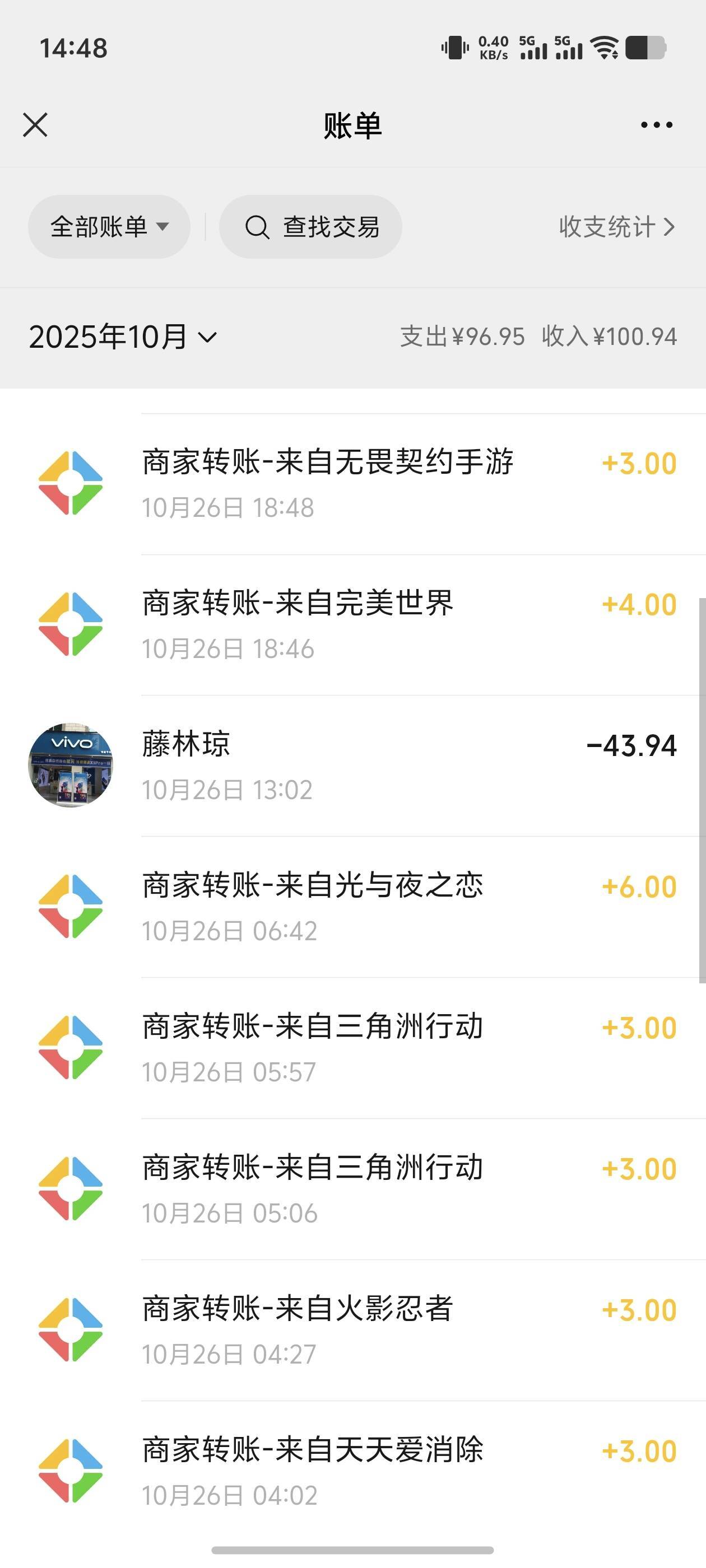
Task: Open 收支统计 statistics
Action: [616, 227]
